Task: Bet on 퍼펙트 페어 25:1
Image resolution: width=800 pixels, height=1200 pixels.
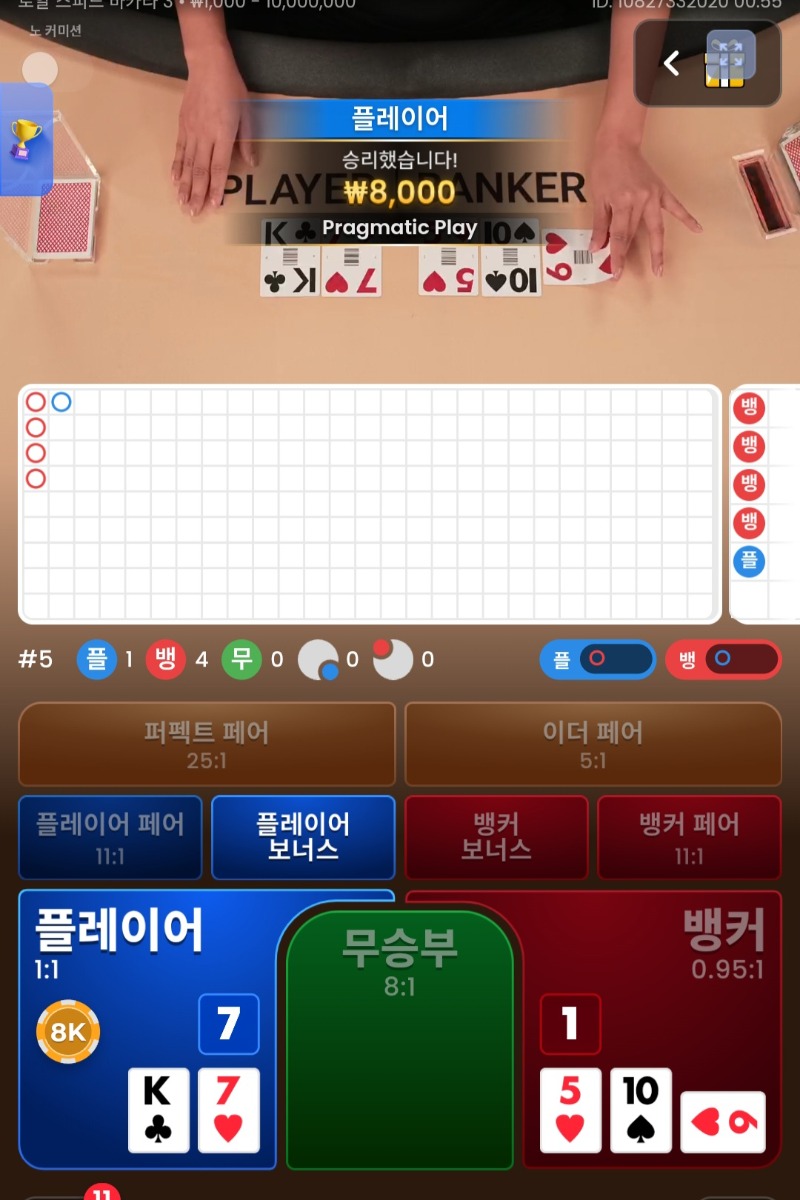Action: [207, 744]
